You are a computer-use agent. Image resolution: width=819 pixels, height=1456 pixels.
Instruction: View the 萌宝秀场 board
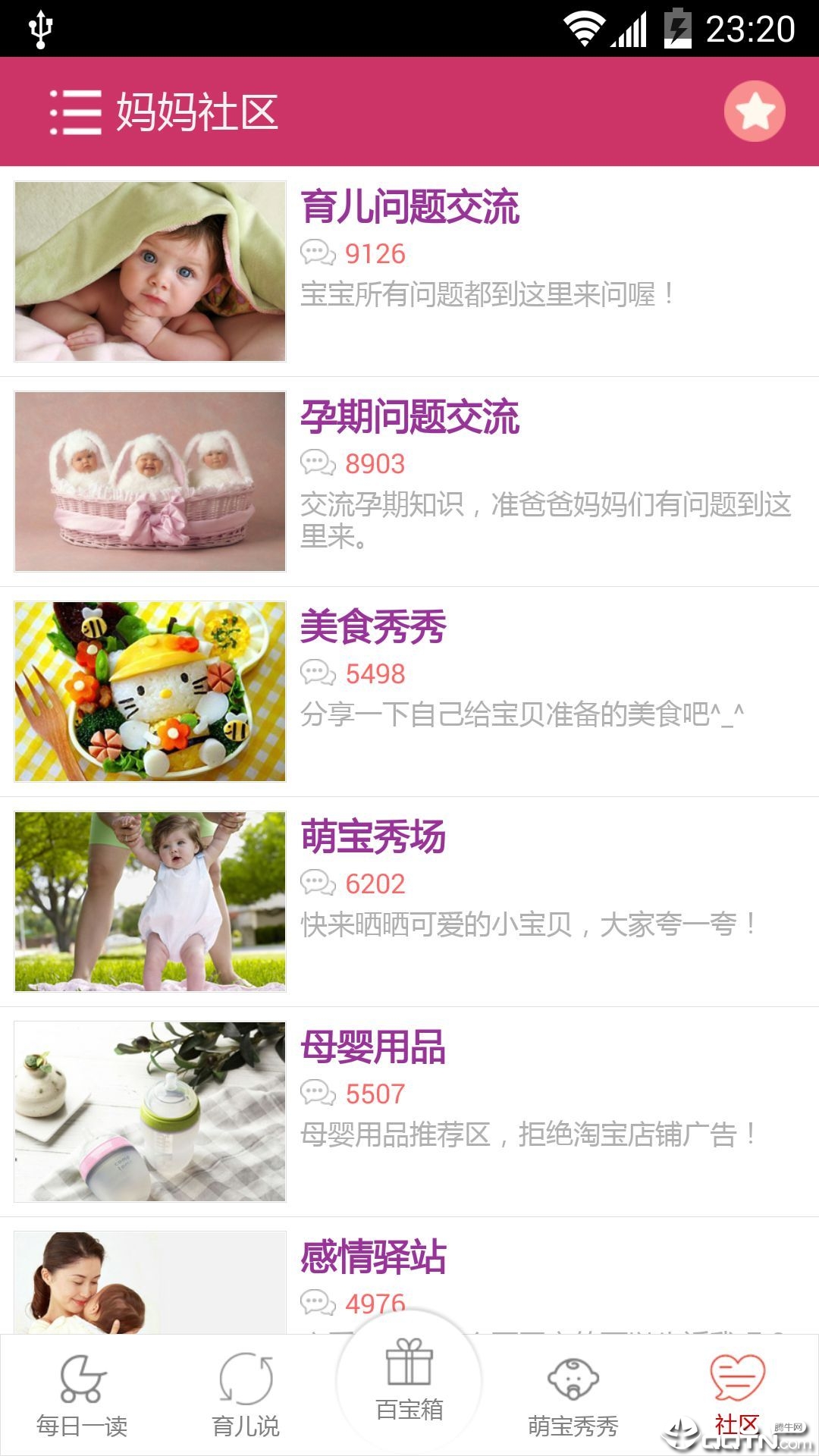coord(373,837)
